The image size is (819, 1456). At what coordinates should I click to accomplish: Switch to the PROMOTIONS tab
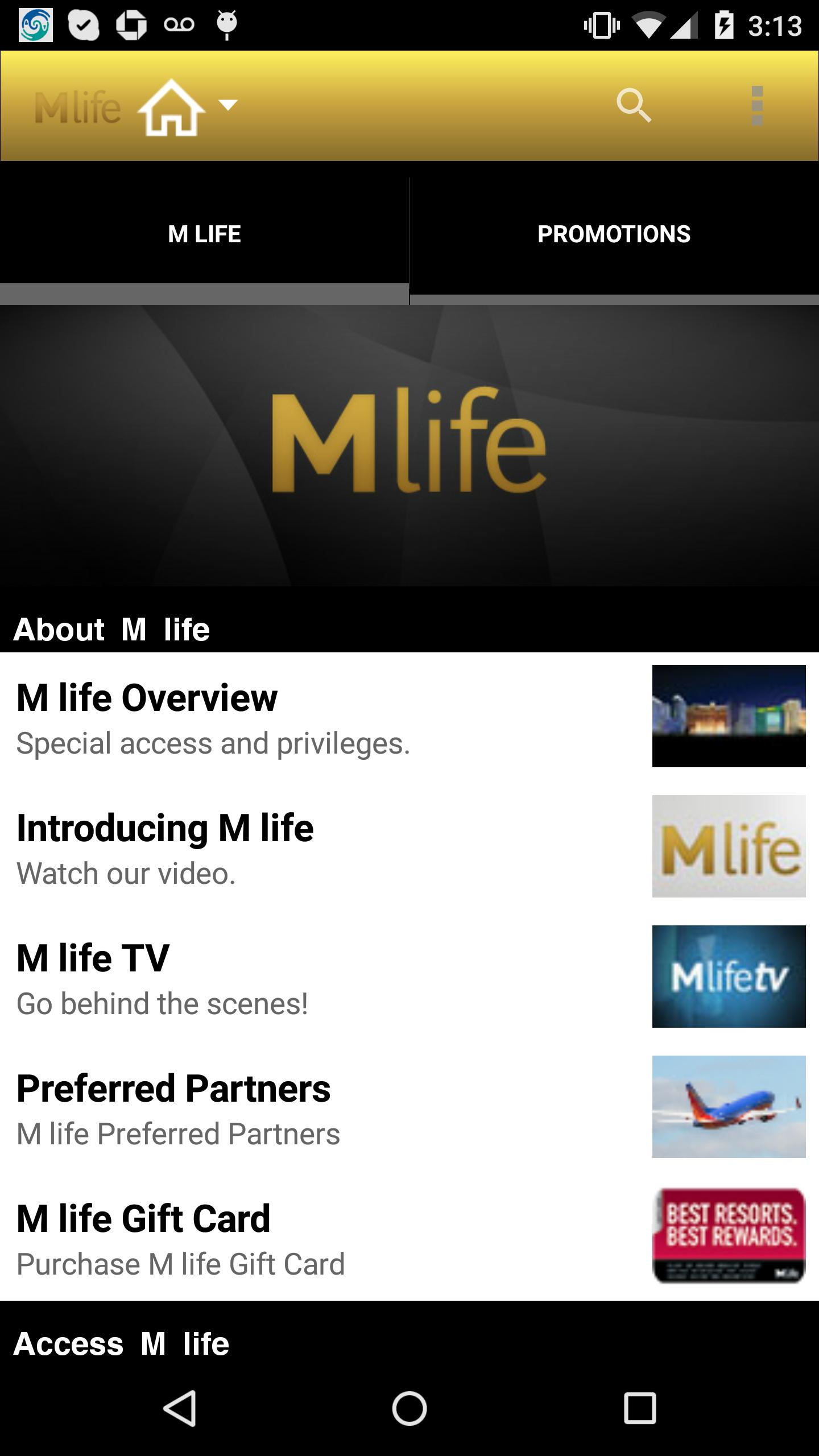pos(614,233)
